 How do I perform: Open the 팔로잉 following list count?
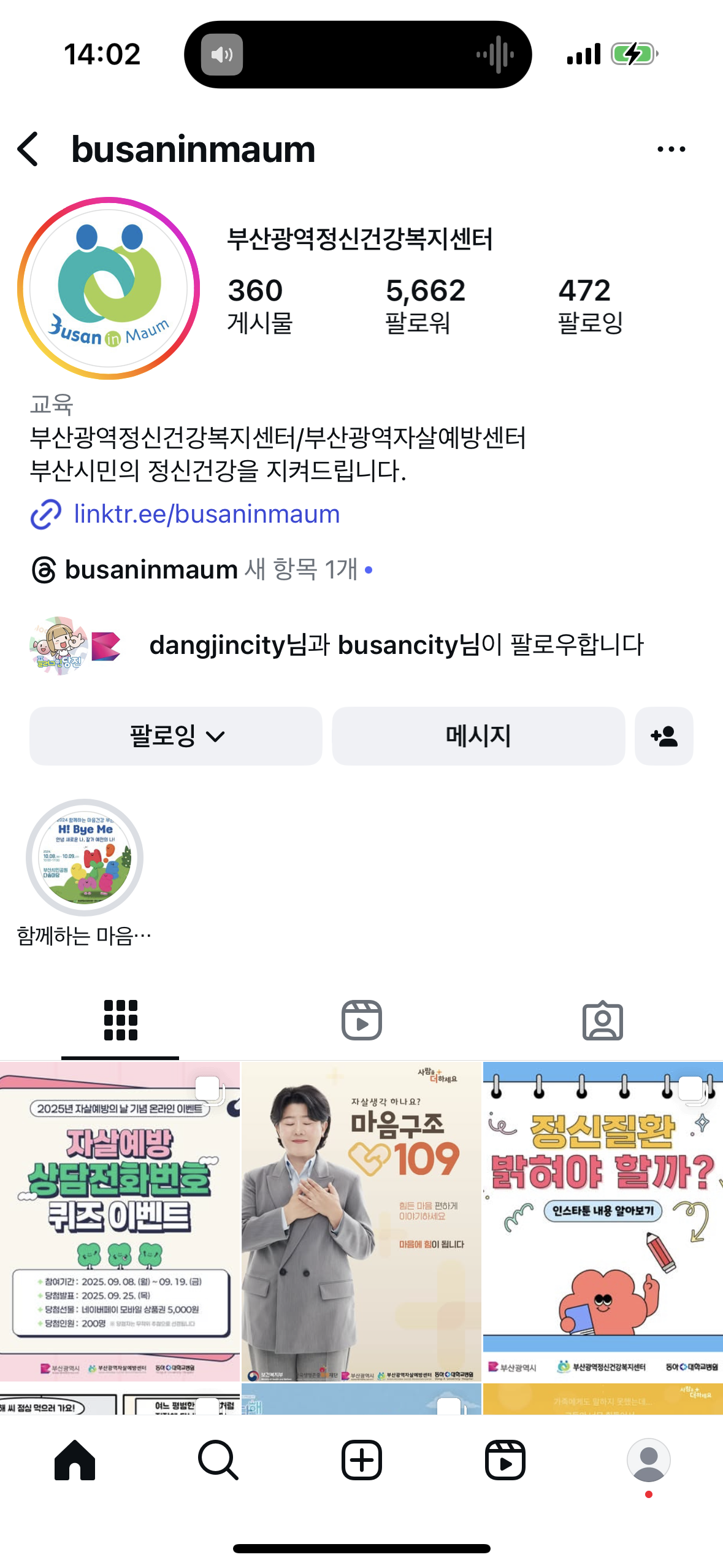click(x=589, y=305)
